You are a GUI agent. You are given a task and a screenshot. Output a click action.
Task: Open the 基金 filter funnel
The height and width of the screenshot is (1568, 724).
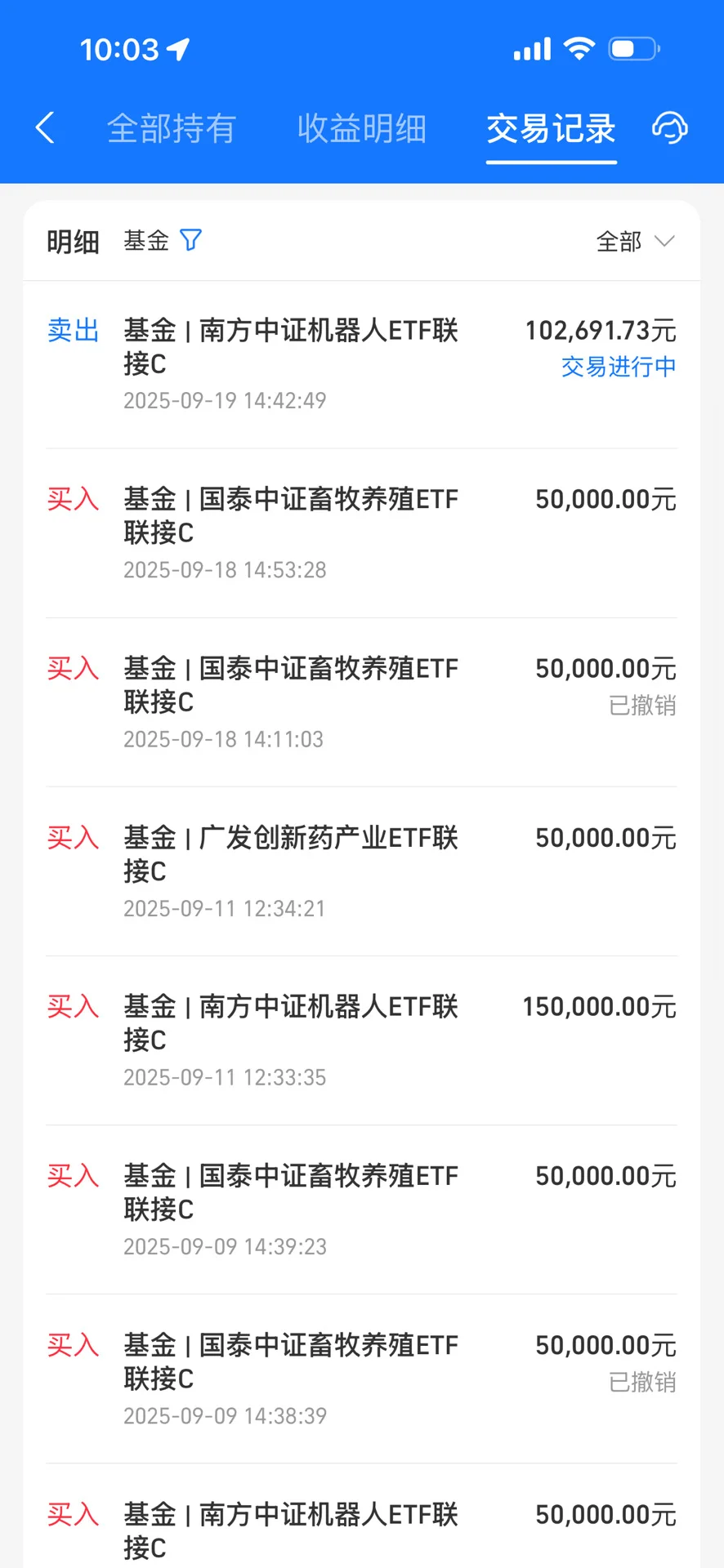(x=190, y=240)
